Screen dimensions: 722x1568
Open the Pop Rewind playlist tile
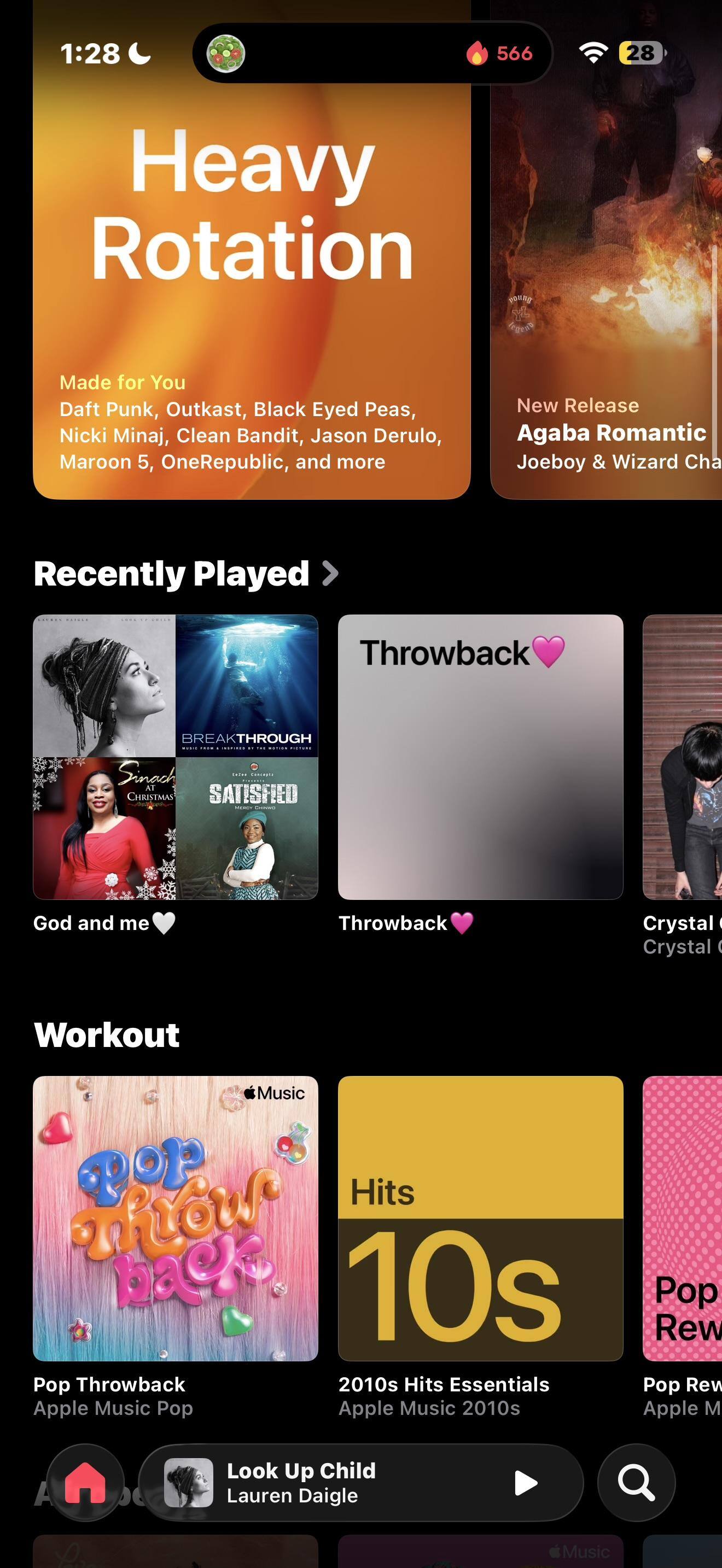click(x=683, y=1218)
